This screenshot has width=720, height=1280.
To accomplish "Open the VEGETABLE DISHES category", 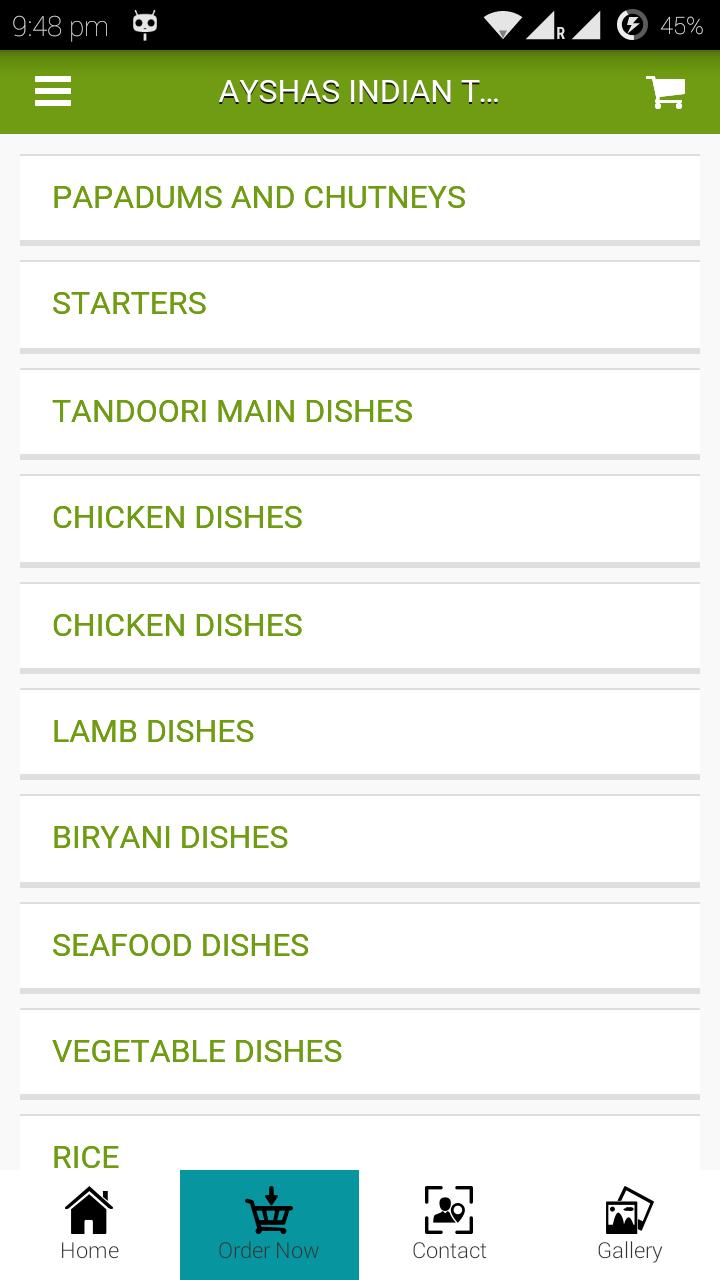I will coord(198,1052).
